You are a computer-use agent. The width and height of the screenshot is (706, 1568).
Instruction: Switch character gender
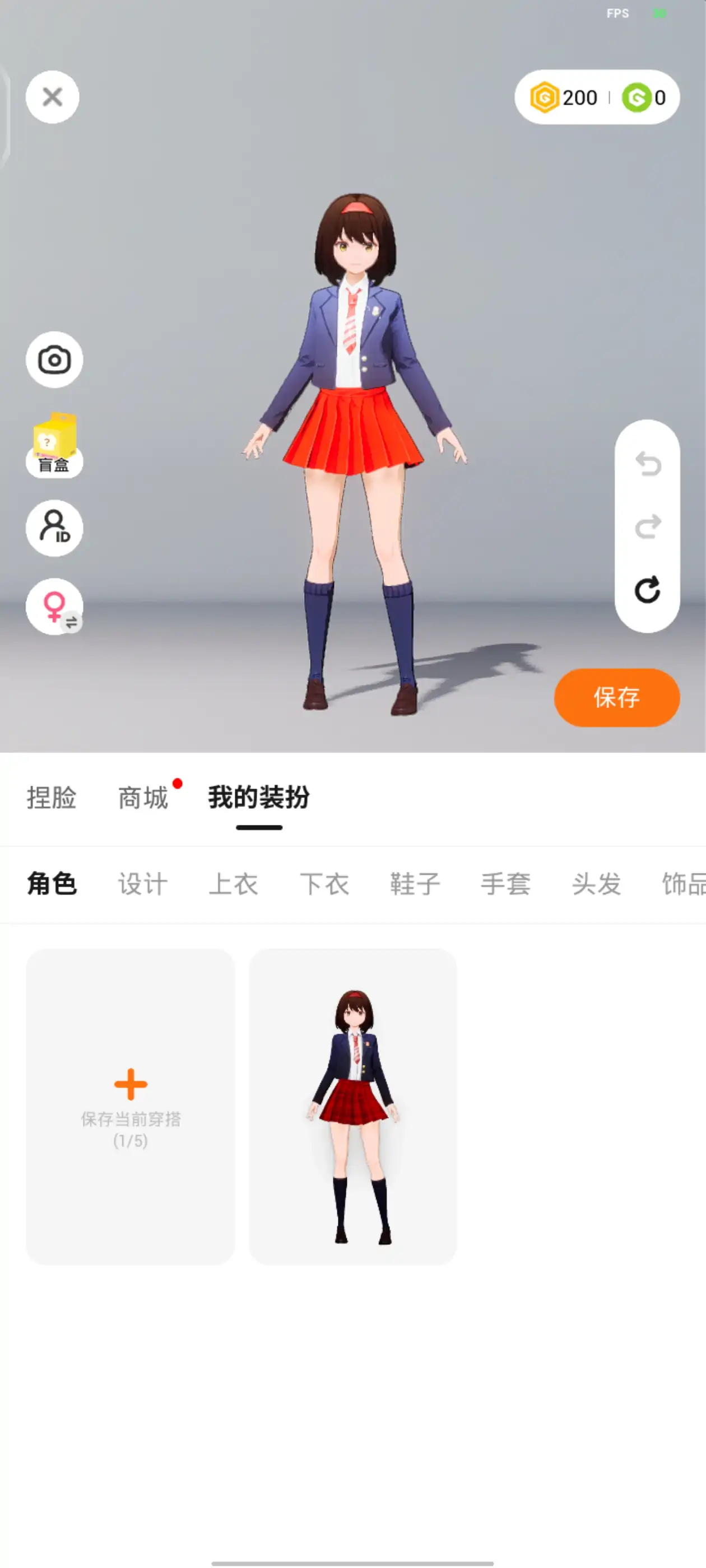click(54, 606)
